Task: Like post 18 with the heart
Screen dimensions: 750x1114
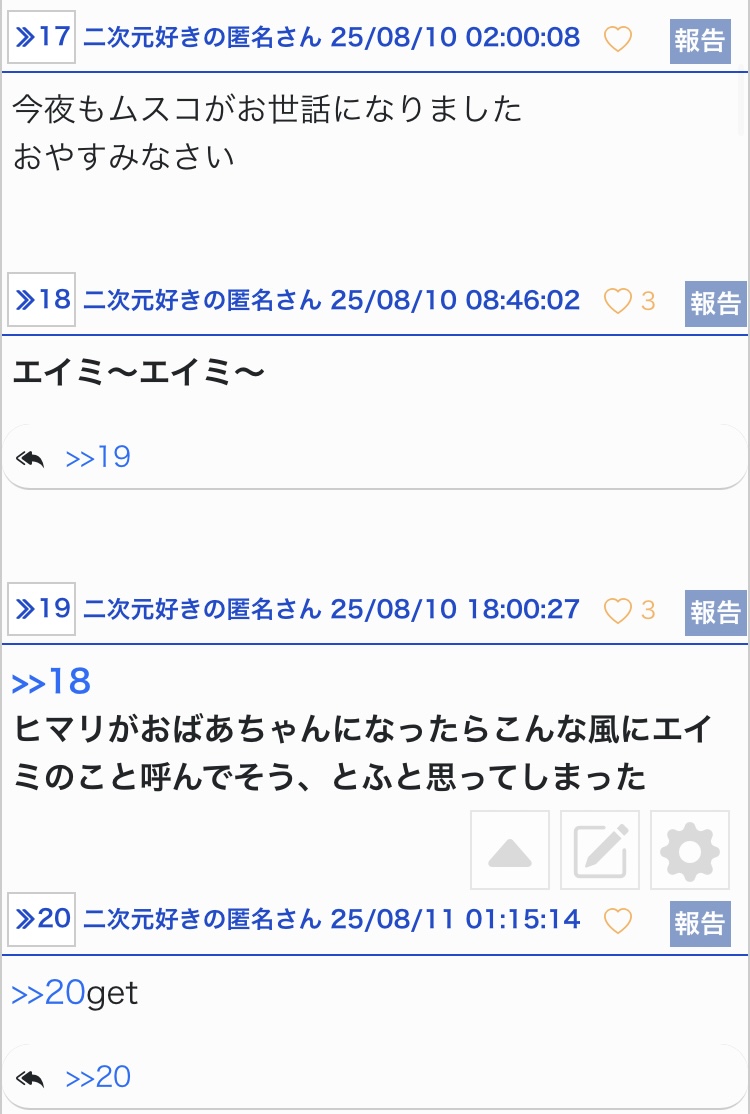Action: coord(618,301)
